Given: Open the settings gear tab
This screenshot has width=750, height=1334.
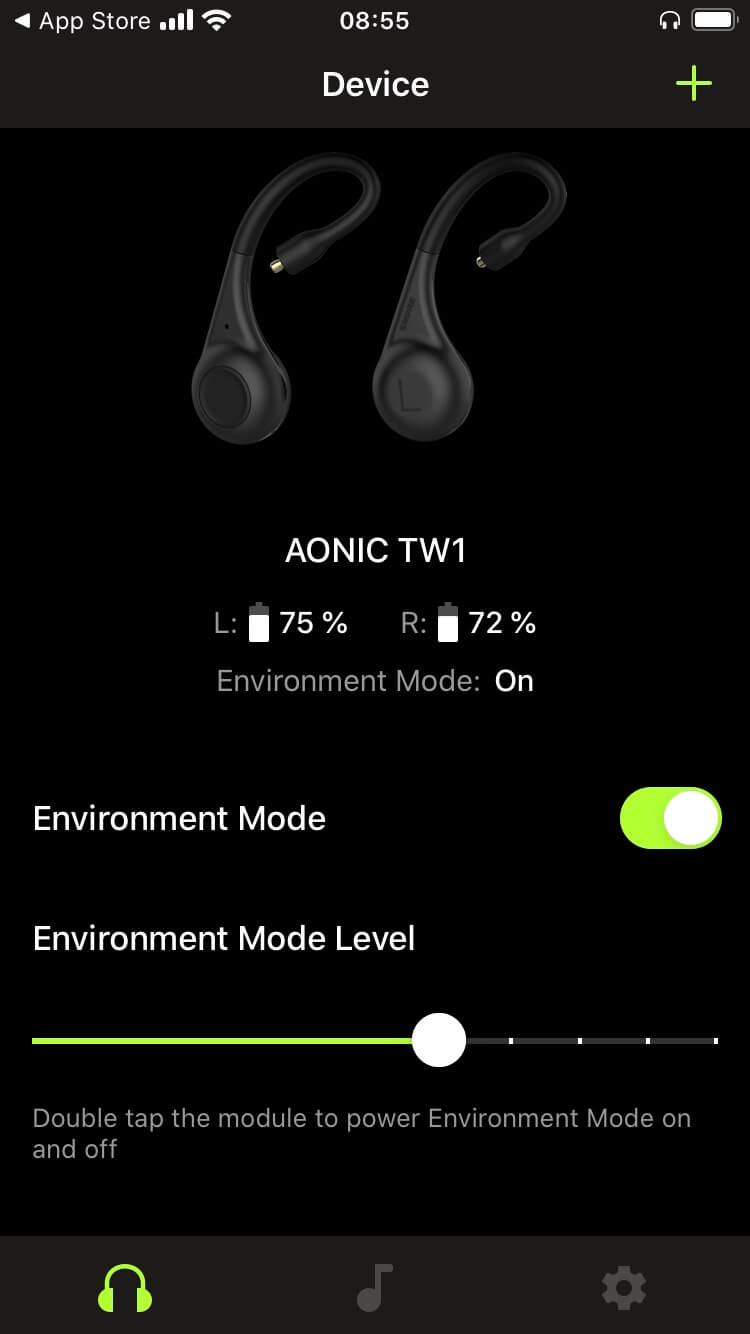Looking at the screenshot, I should coord(624,1287).
